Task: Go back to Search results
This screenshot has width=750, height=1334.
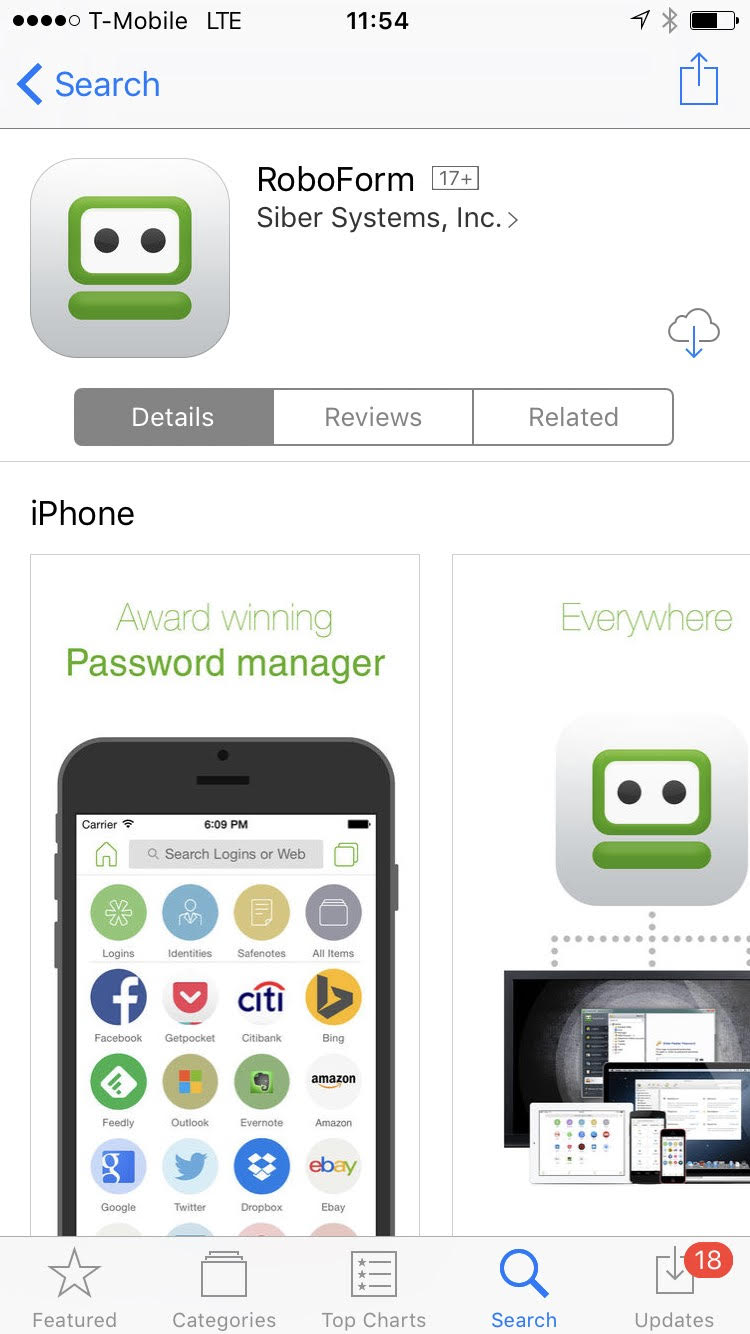Action: pyautogui.click(x=88, y=84)
